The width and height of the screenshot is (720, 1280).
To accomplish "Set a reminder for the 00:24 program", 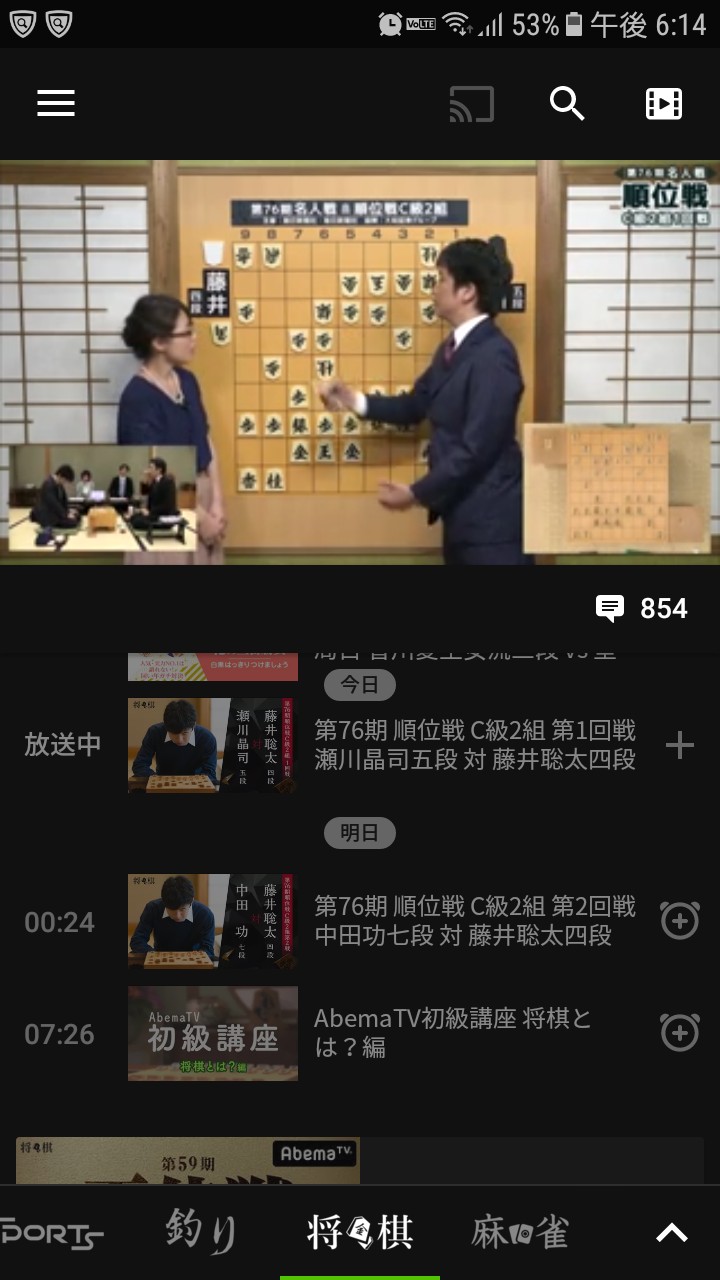I will point(680,921).
